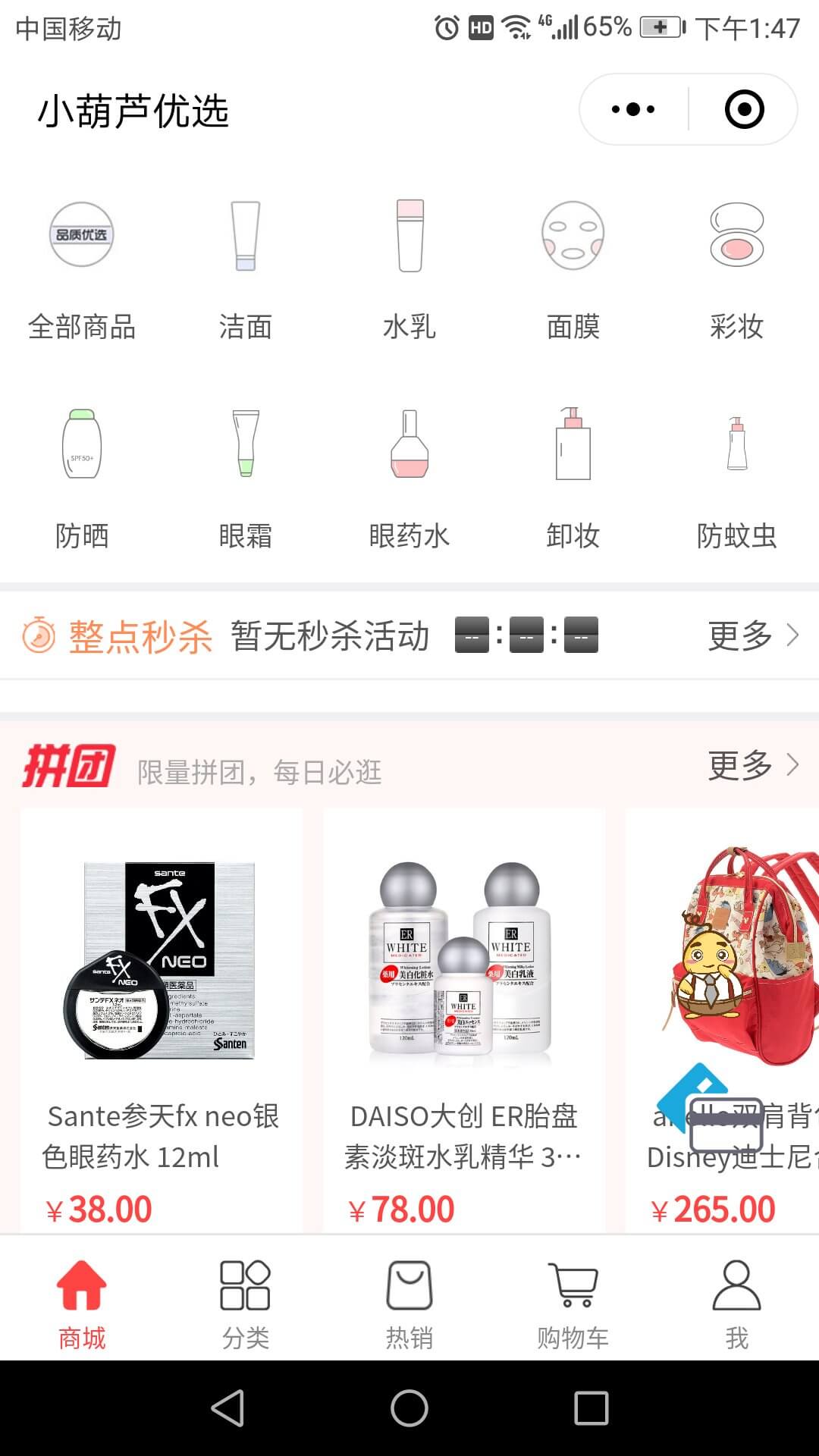Browse the 洁面 category

tap(246, 269)
